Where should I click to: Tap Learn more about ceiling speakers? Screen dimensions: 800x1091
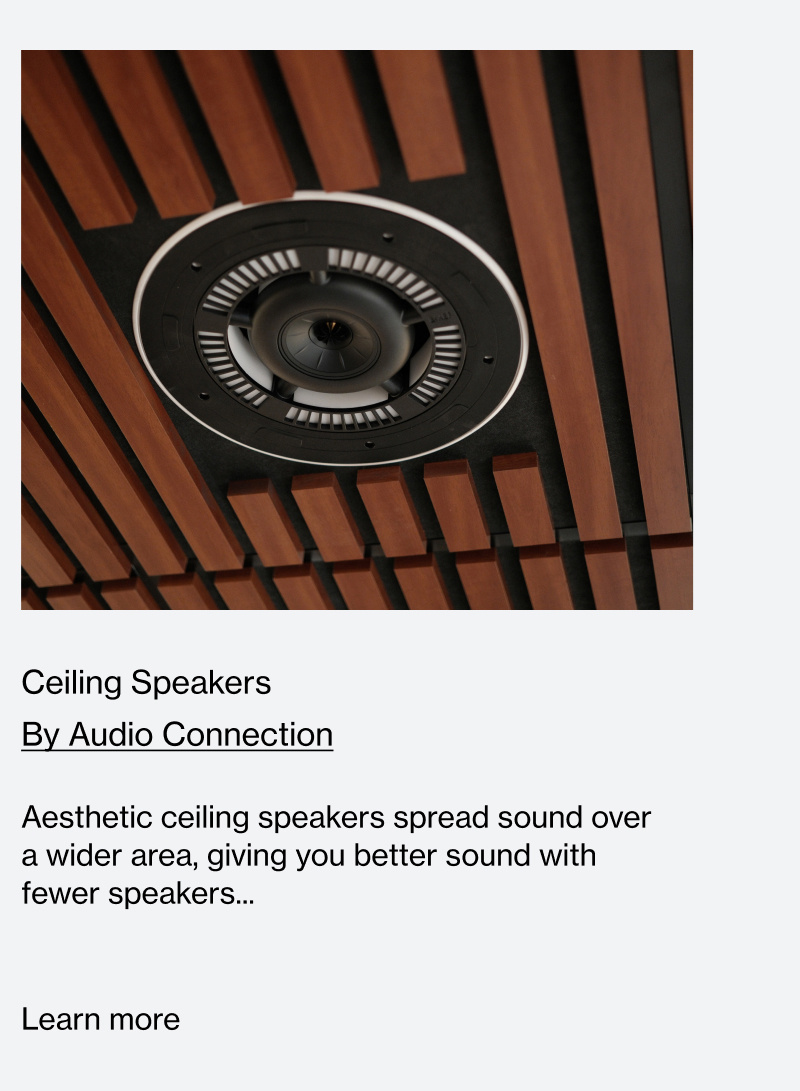coord(101,1019)
